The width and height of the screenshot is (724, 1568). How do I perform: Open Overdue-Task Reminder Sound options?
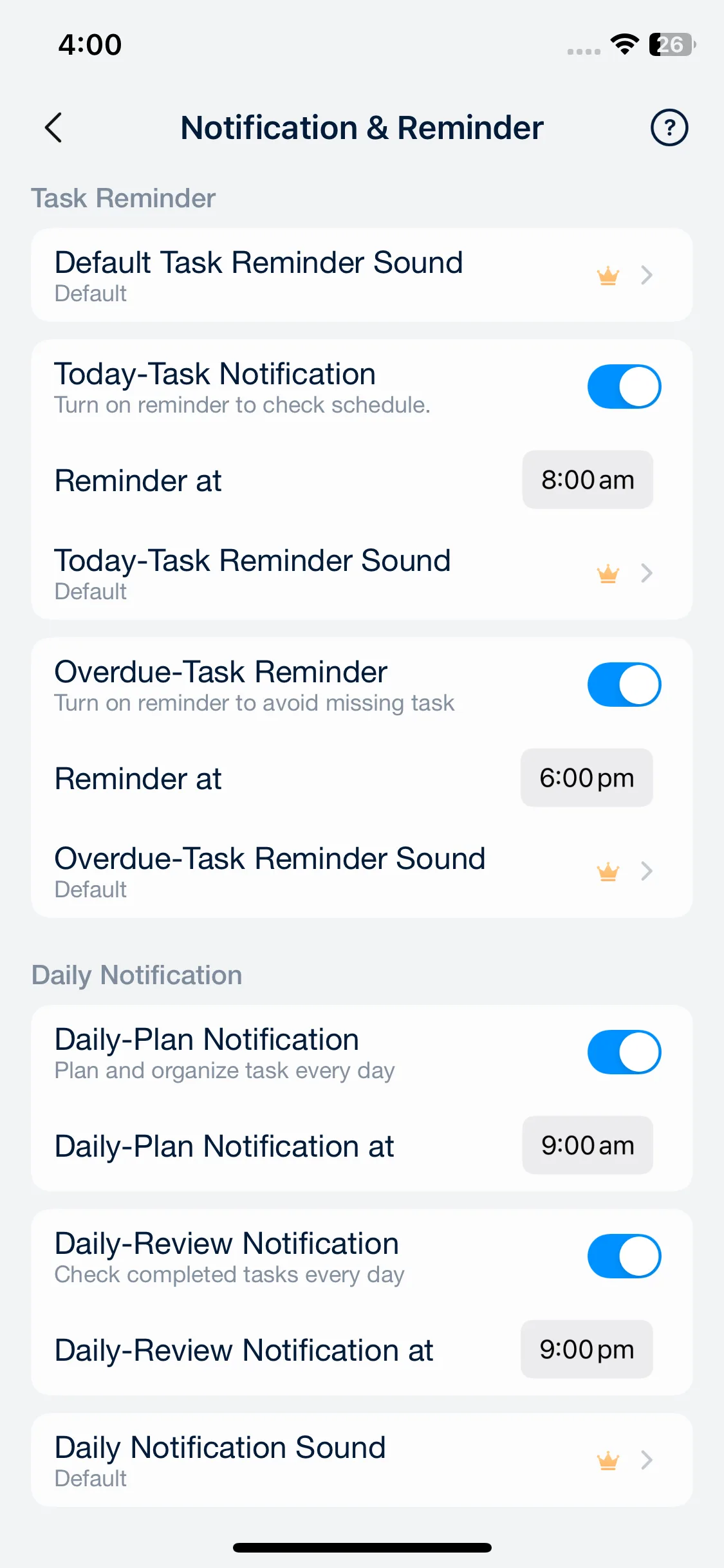point(362,872)
